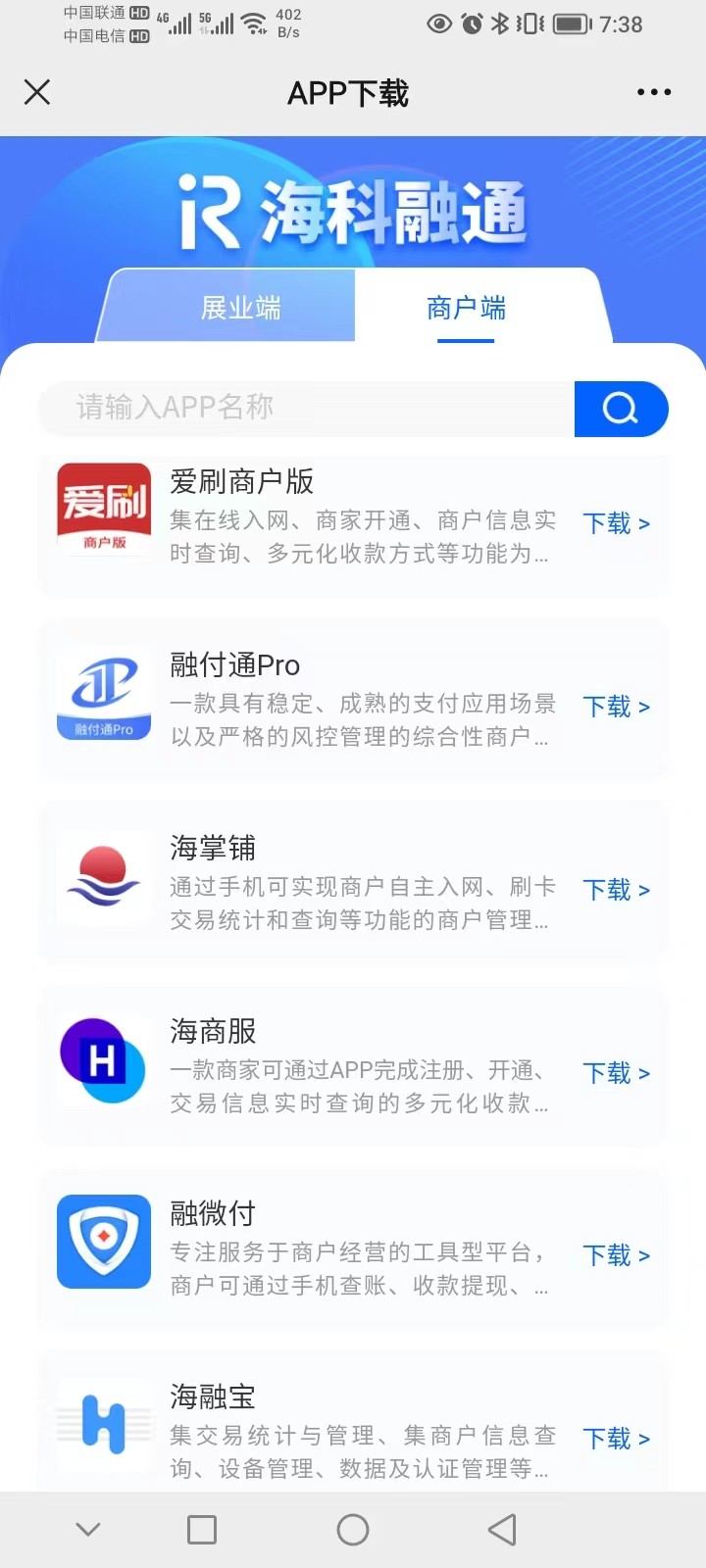706x1568 pixels.
Task: Focus the 请输入APP名称 search field
Action: pos(306,408)
